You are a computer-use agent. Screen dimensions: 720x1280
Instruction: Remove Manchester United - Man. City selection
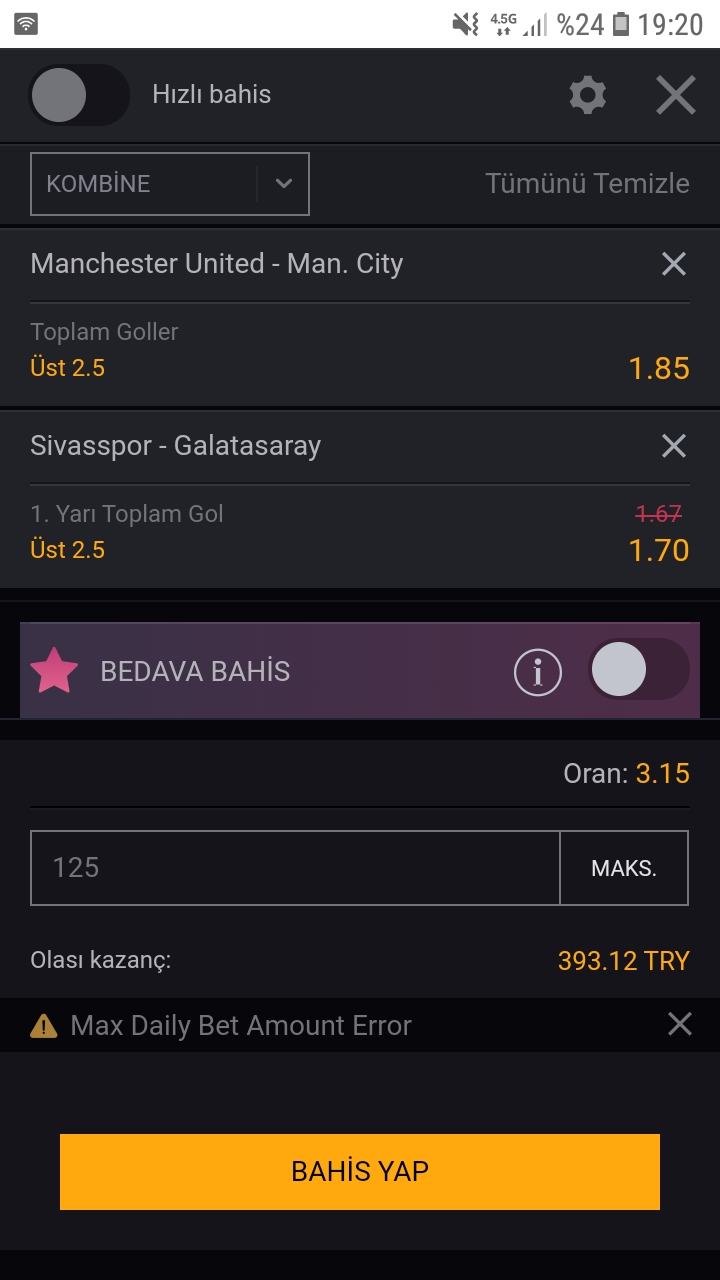pyautogui.click(x=674, y=264)
